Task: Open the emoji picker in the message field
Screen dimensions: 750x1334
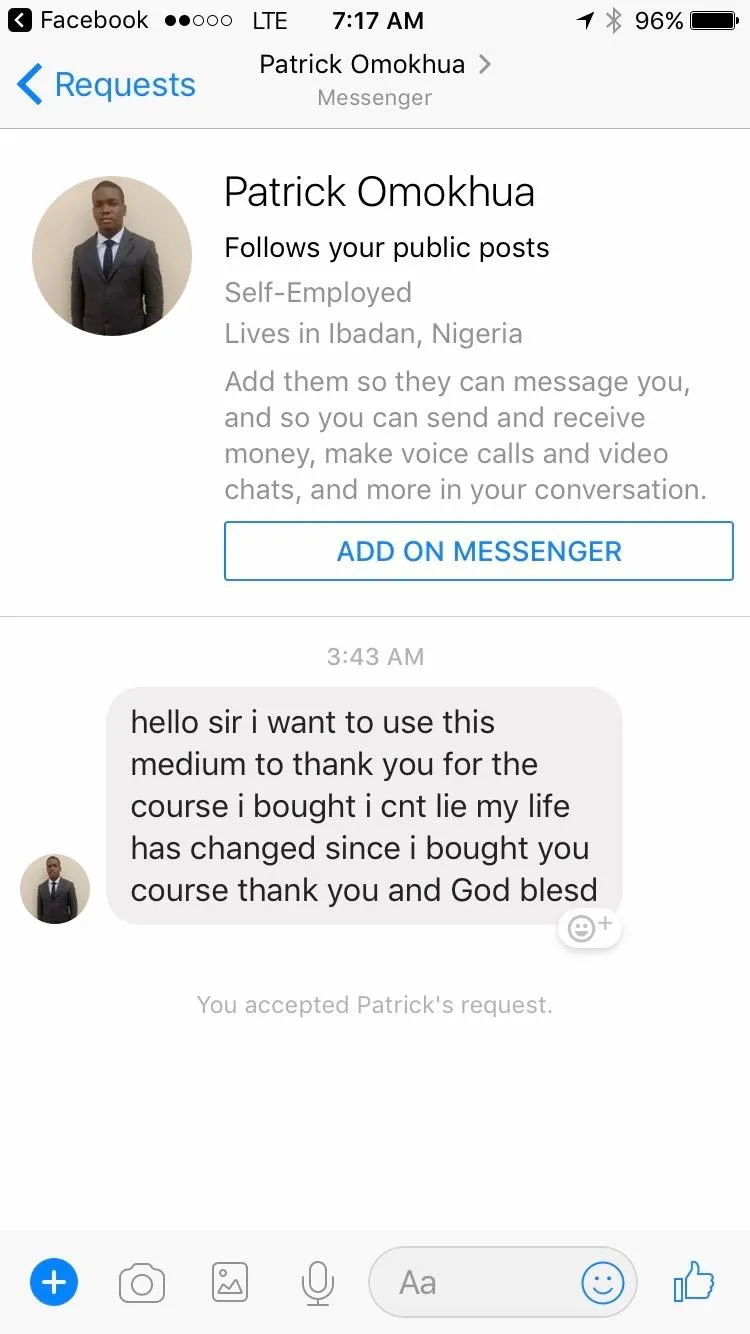Action: 602,1282
